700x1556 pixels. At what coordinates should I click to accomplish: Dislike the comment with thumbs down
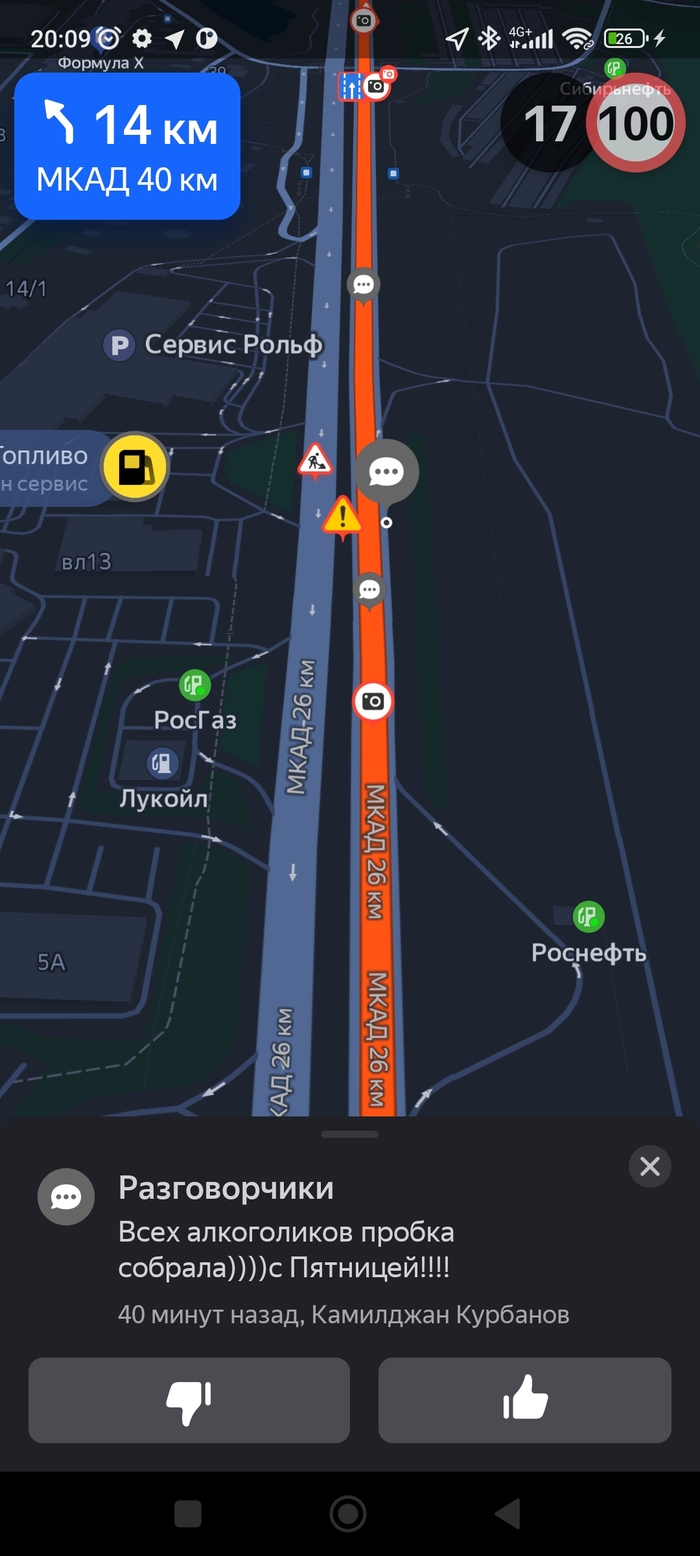pos(189,1401)
